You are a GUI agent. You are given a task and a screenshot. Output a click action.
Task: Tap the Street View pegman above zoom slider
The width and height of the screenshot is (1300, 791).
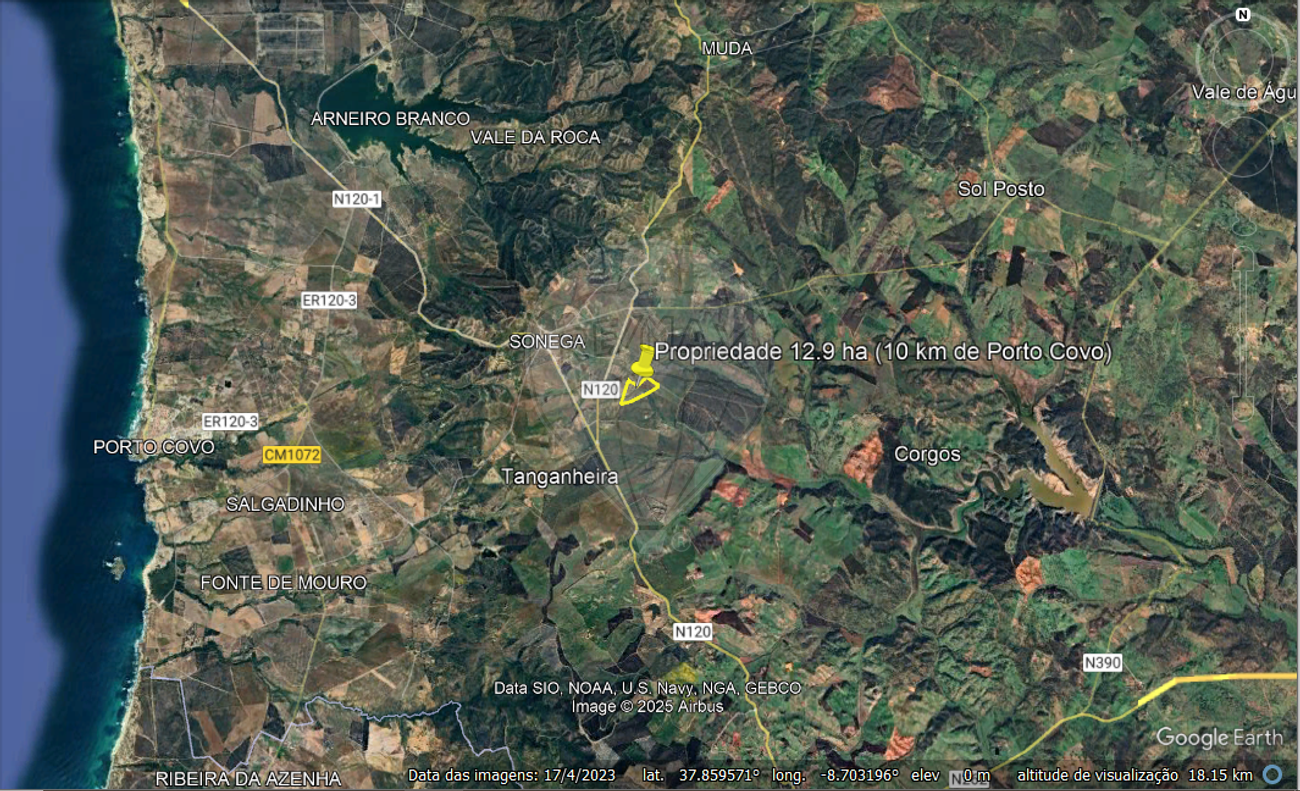[1244, 224]
